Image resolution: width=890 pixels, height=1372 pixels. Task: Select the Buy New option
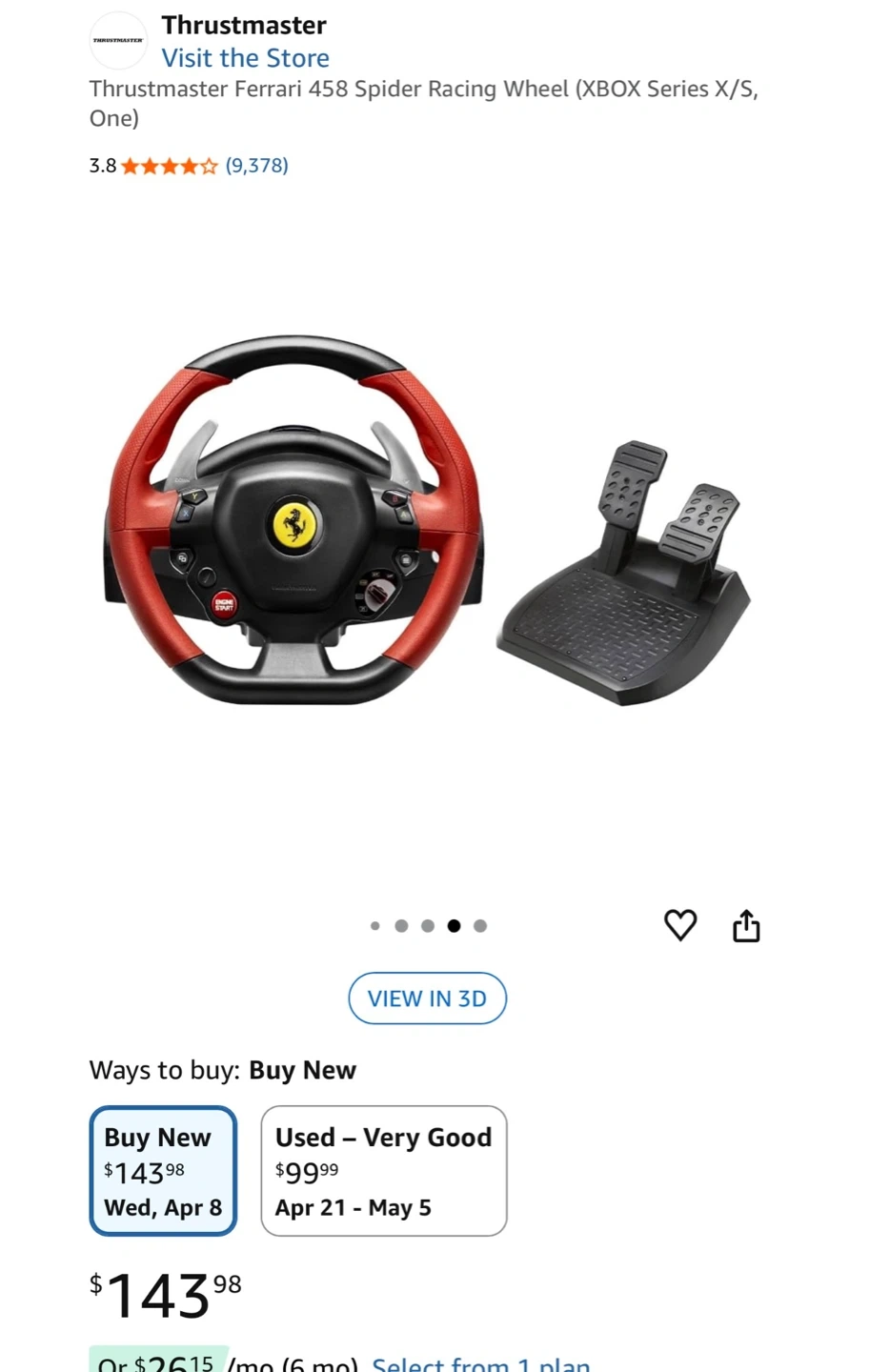163,1171
